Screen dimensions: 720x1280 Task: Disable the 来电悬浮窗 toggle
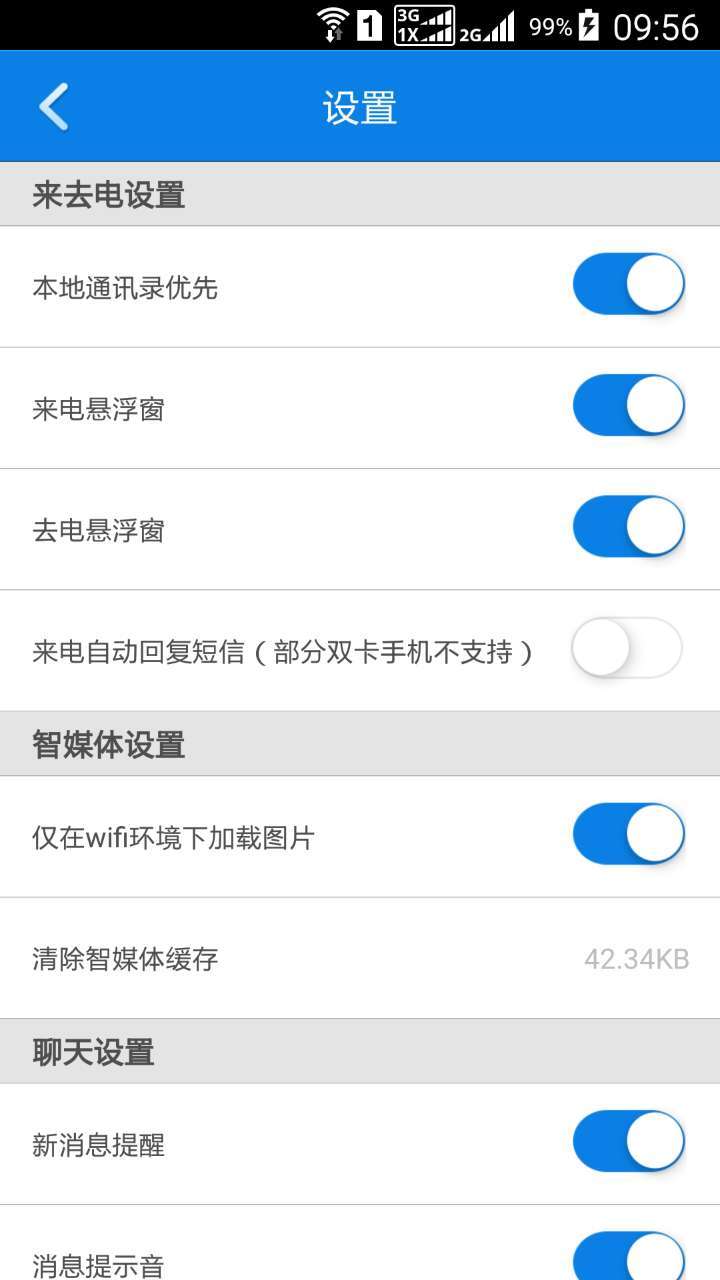[x=629, y=405]
